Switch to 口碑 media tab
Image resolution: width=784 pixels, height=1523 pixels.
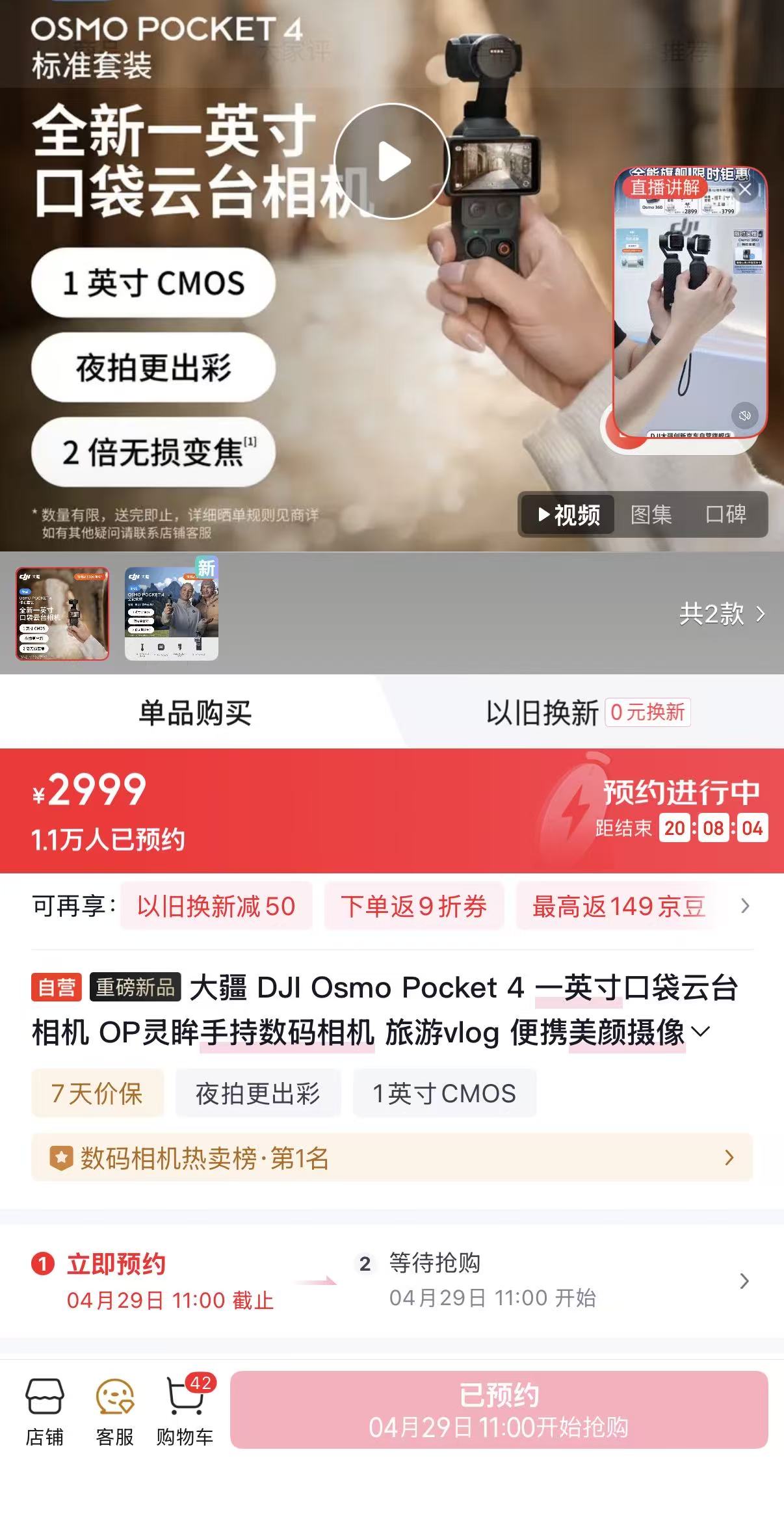pyautogui.click(x=725, y=514)
